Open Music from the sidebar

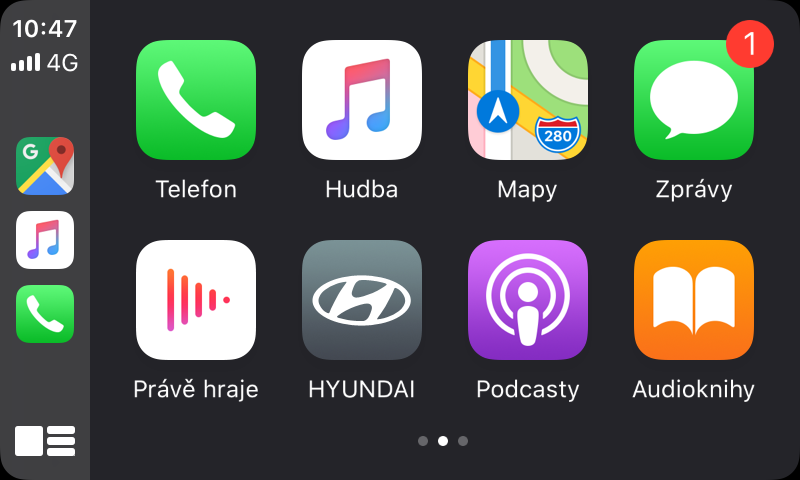point(45,240)
